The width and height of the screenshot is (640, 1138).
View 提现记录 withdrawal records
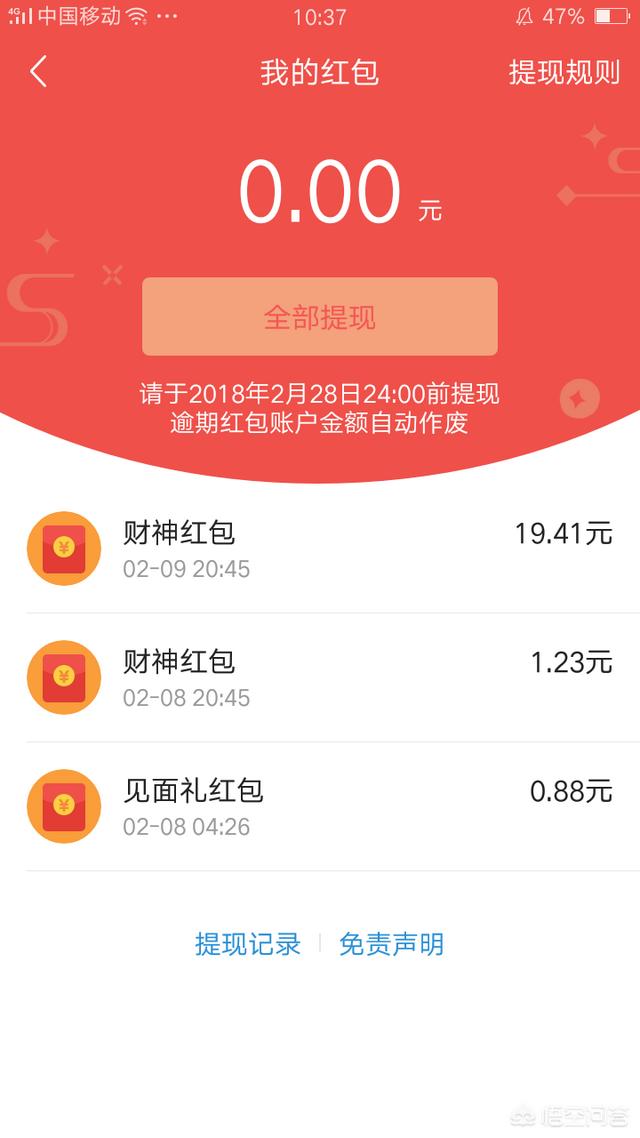click(247, 944)
